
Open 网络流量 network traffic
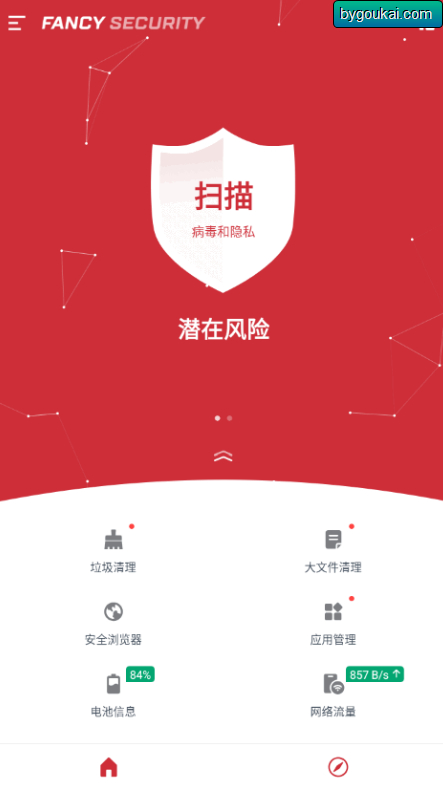coord(333,696)
